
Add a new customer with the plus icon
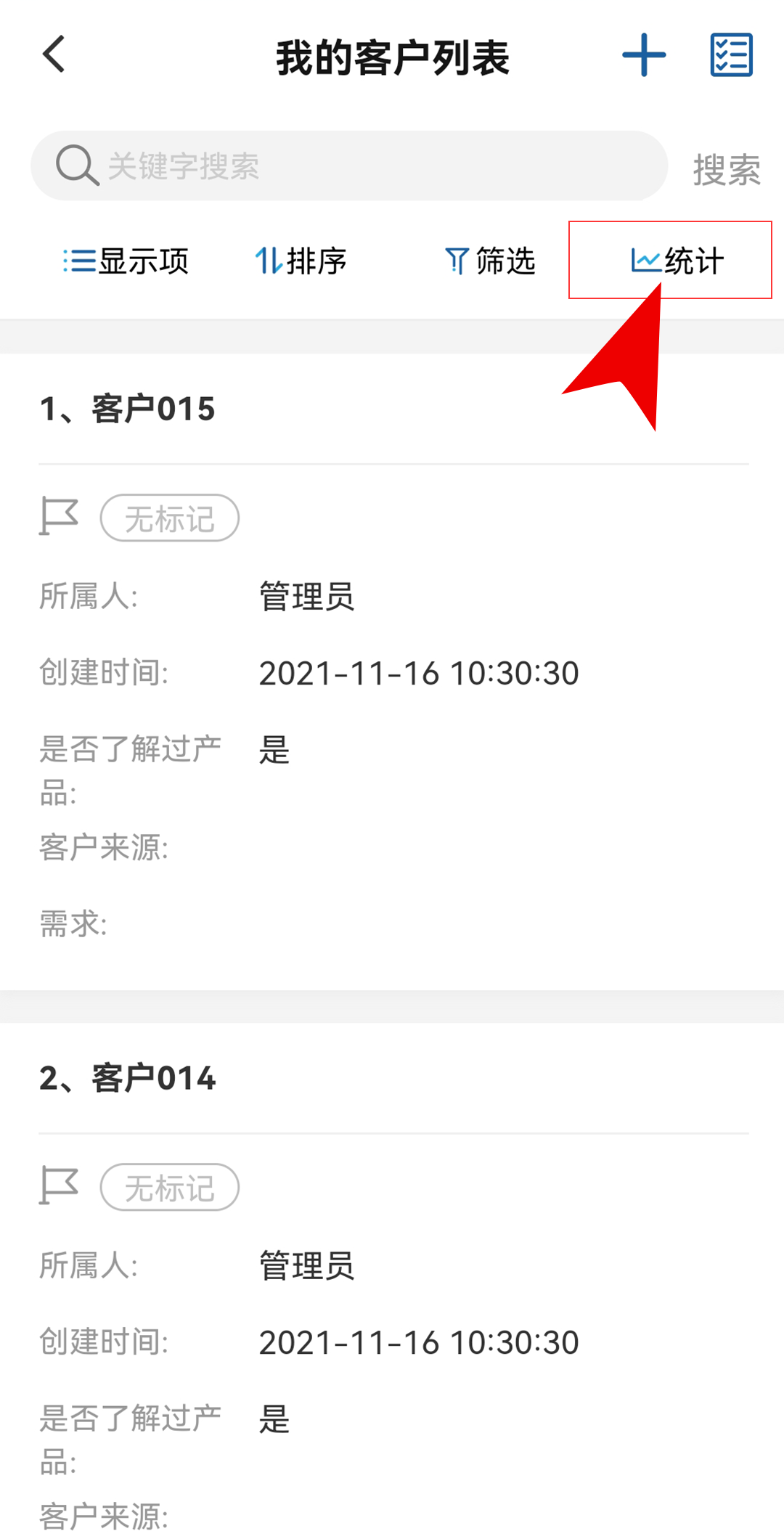(644, 55)
